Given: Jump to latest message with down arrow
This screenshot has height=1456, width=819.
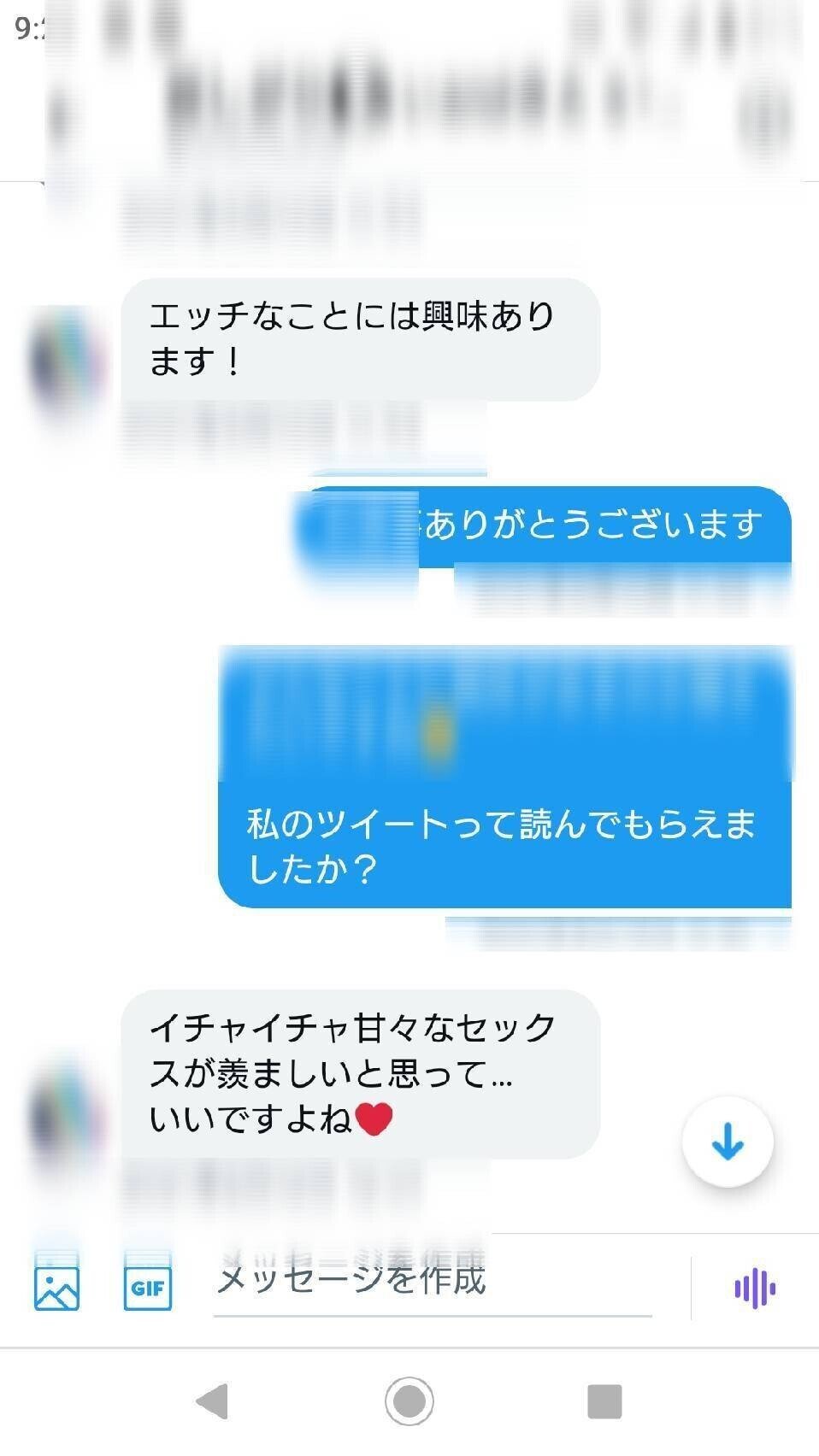Looking at the screenshot, I should (x=728, y=1142).
